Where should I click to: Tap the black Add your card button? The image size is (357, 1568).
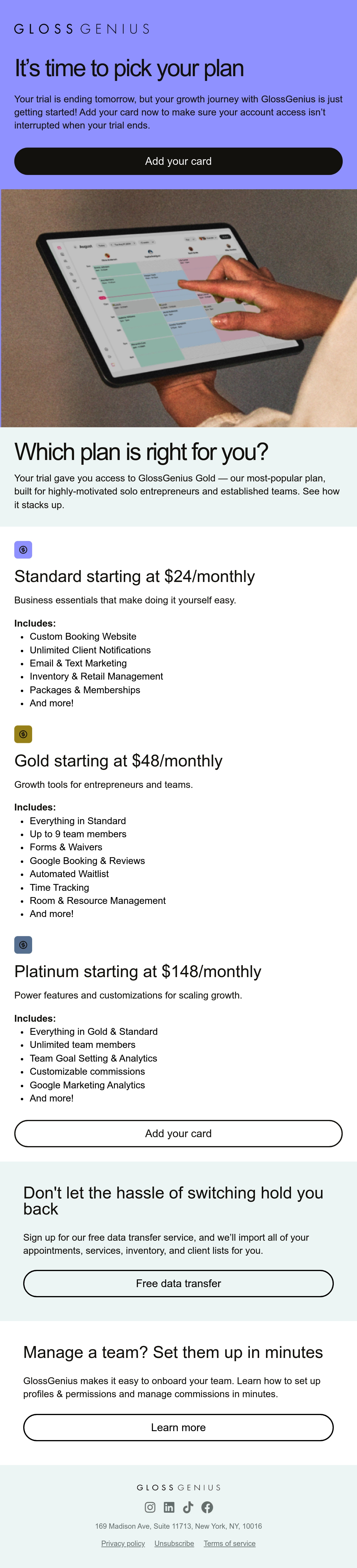(x=178, y=161)
